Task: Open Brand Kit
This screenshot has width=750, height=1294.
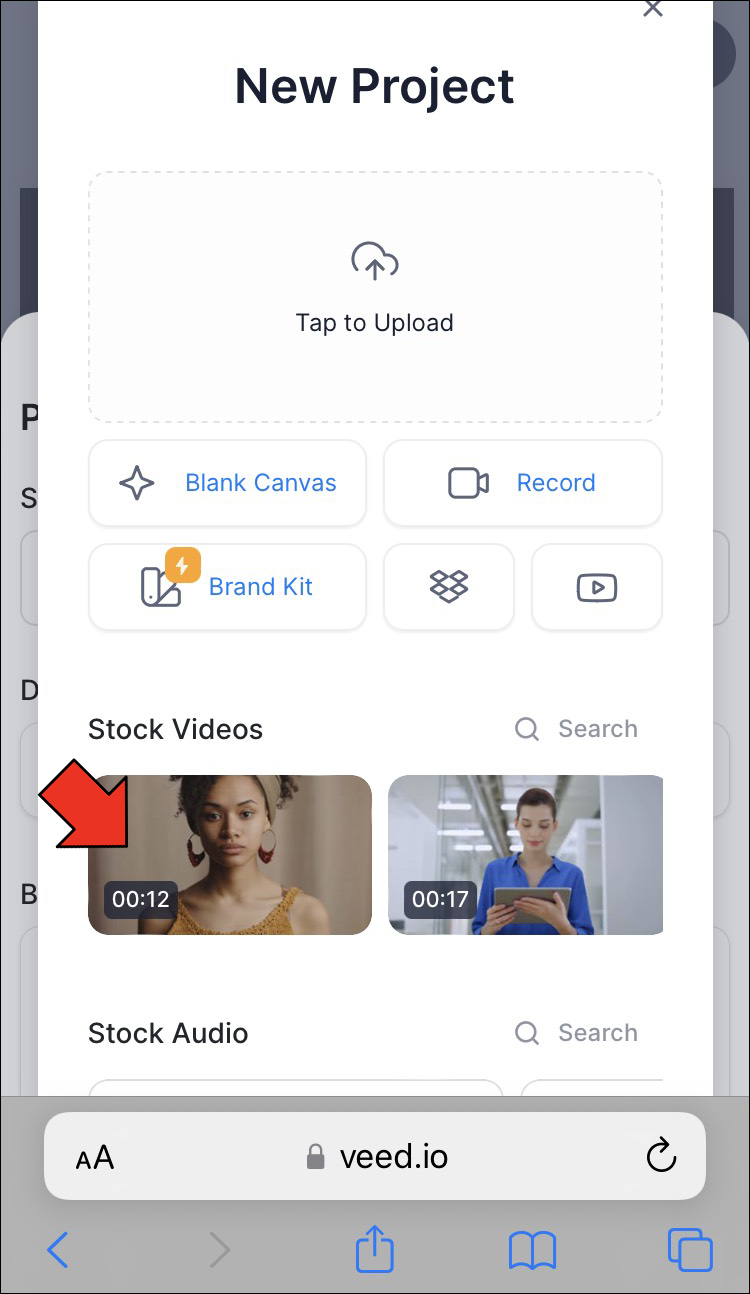Action: [228, 587]
